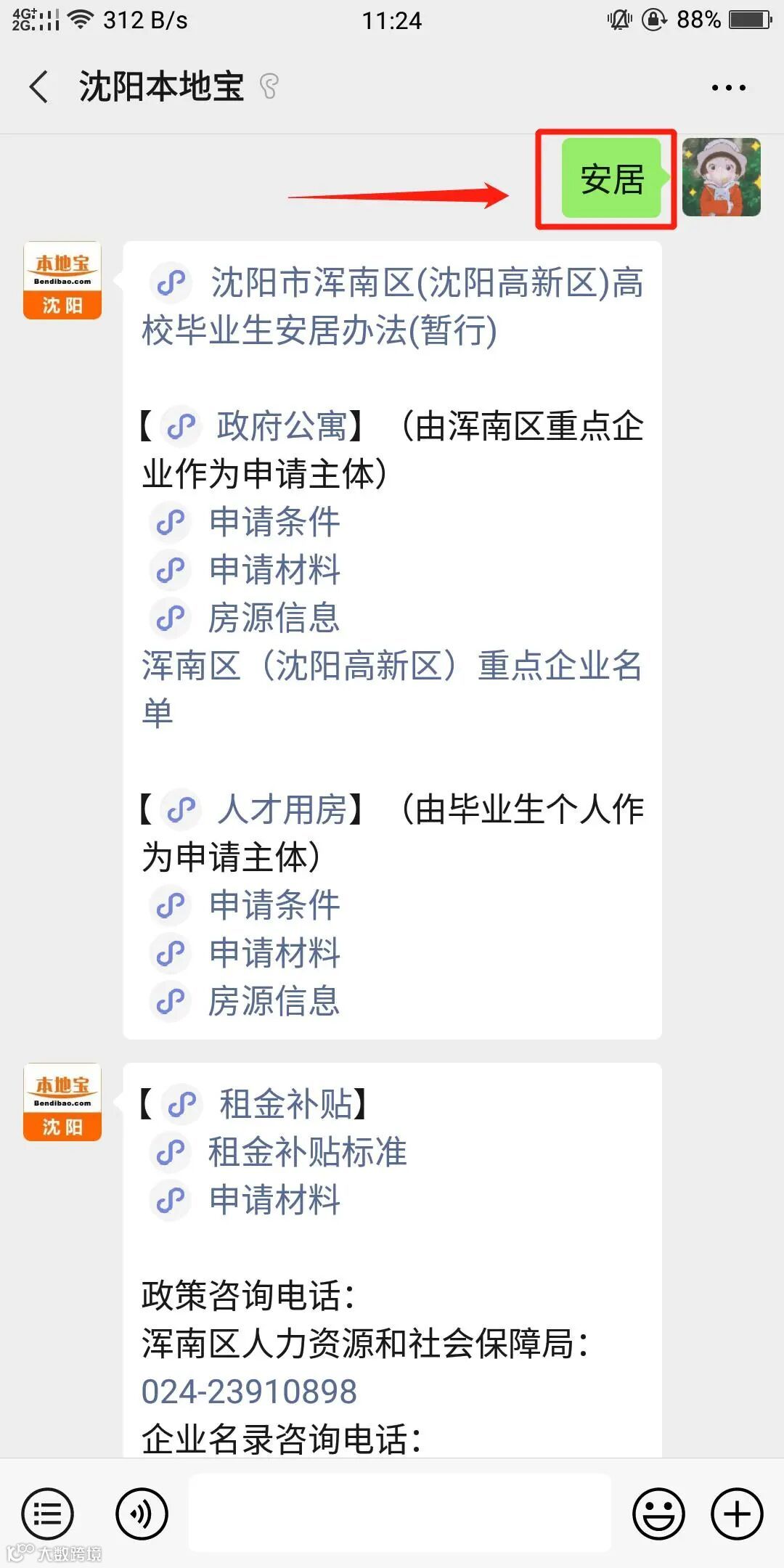
Task: Open the voice message icon
Action: (142, 1514)
